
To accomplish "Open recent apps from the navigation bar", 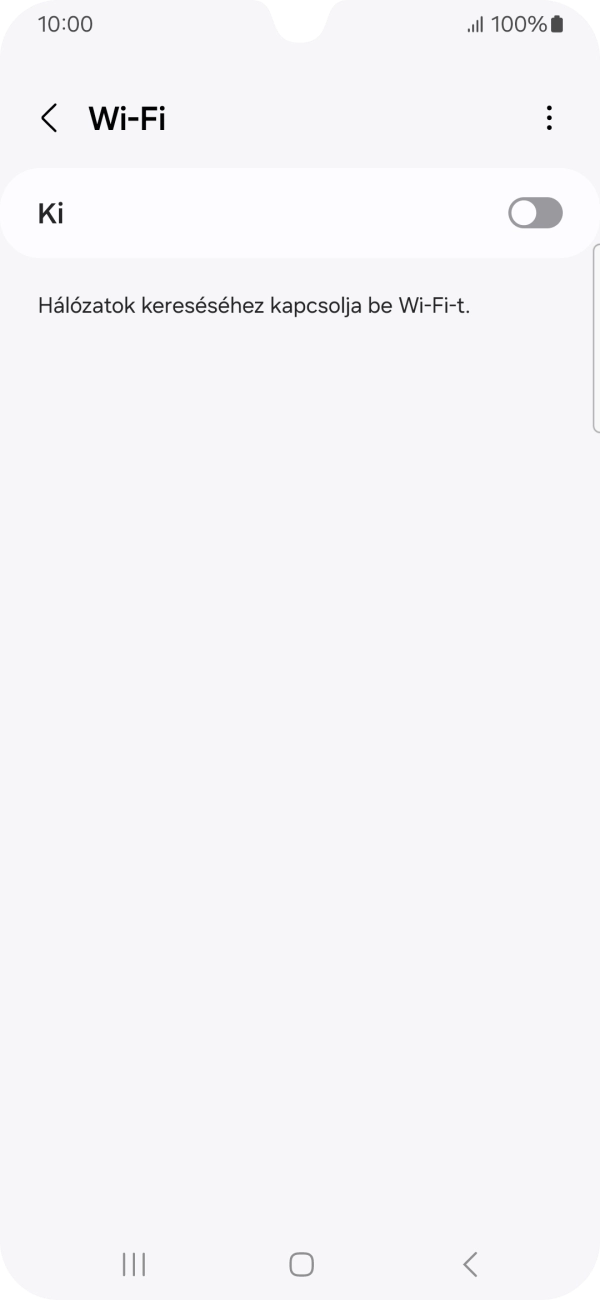I will pos(133,1264).
